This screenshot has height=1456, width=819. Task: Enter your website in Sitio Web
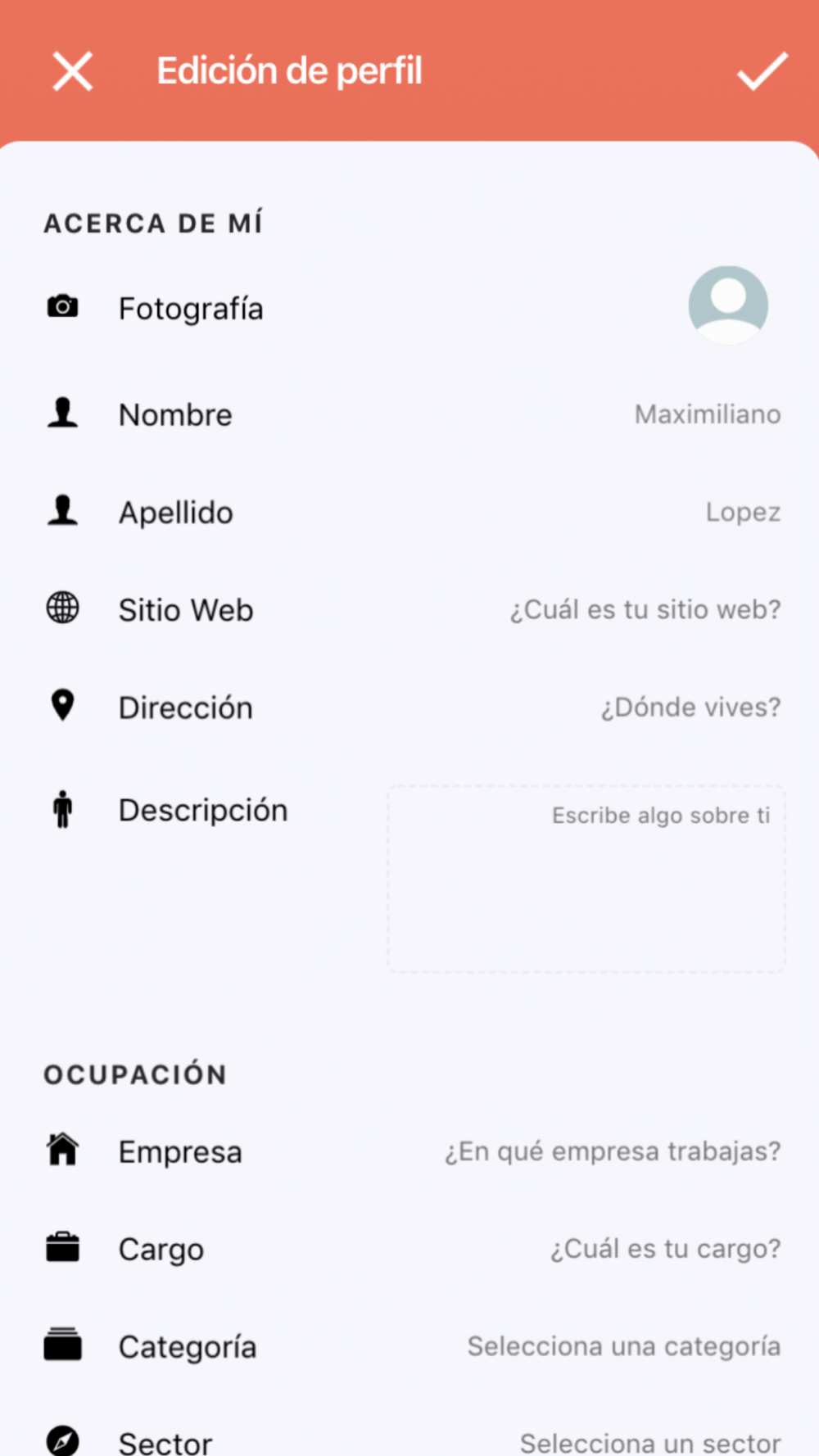coord(645,610)
